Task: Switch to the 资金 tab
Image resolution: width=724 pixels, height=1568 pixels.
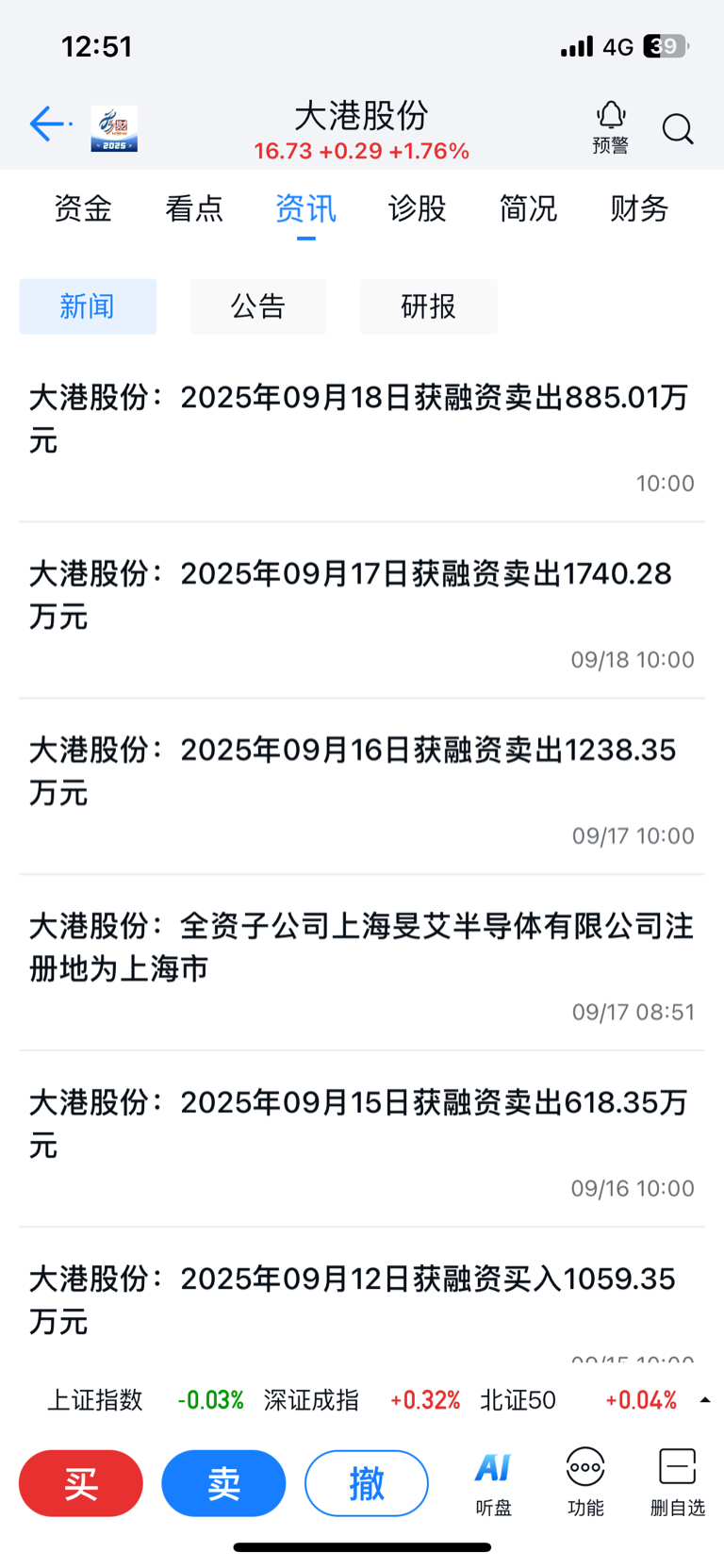Action: click(x=83, y=208)
